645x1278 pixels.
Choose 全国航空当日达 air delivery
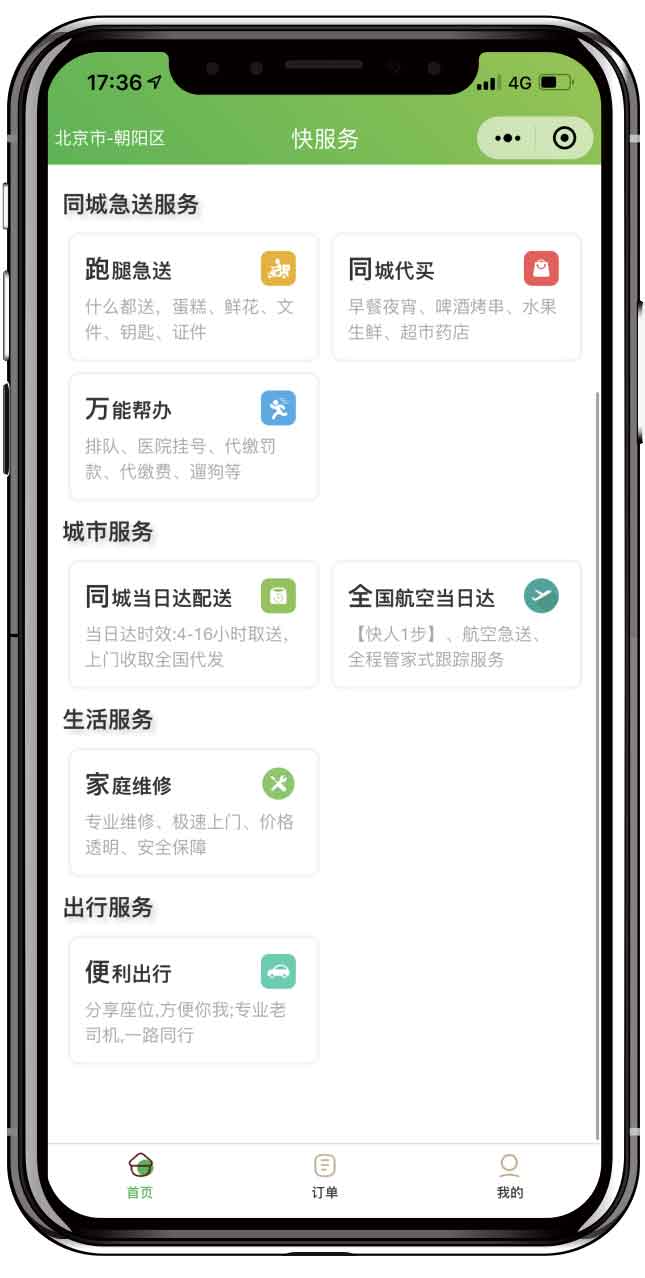pyautogui.click(x=456, y=624)
